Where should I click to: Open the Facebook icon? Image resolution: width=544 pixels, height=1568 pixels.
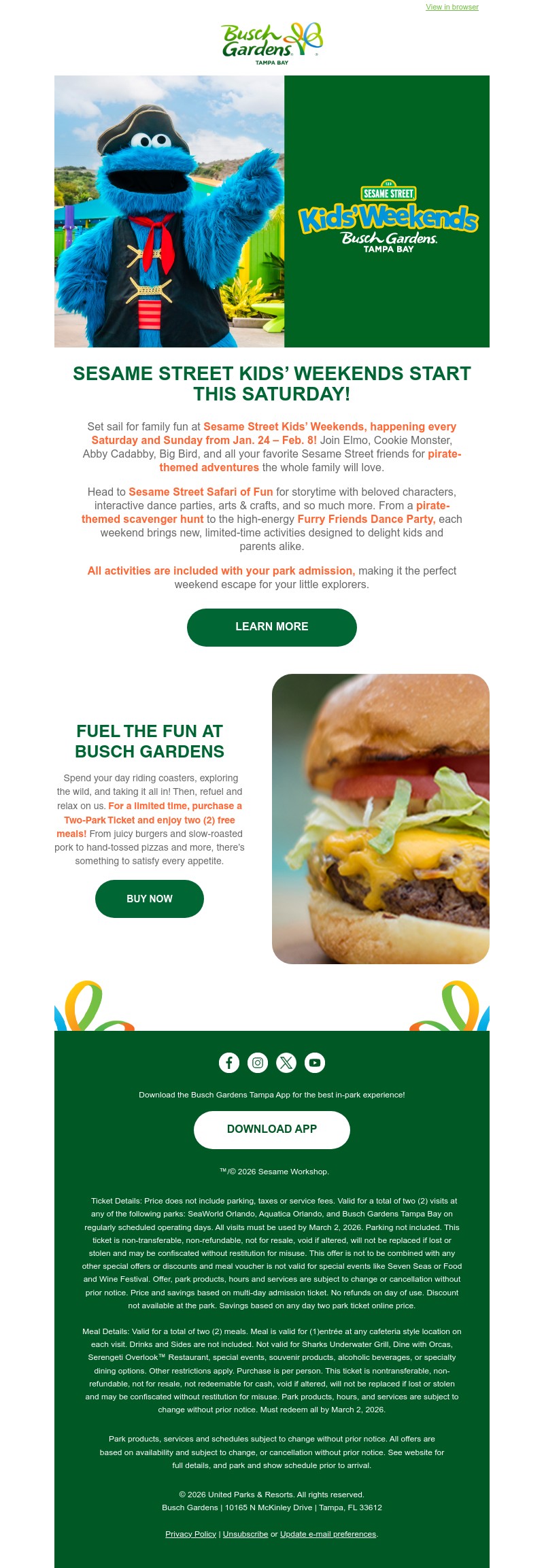229,1063
